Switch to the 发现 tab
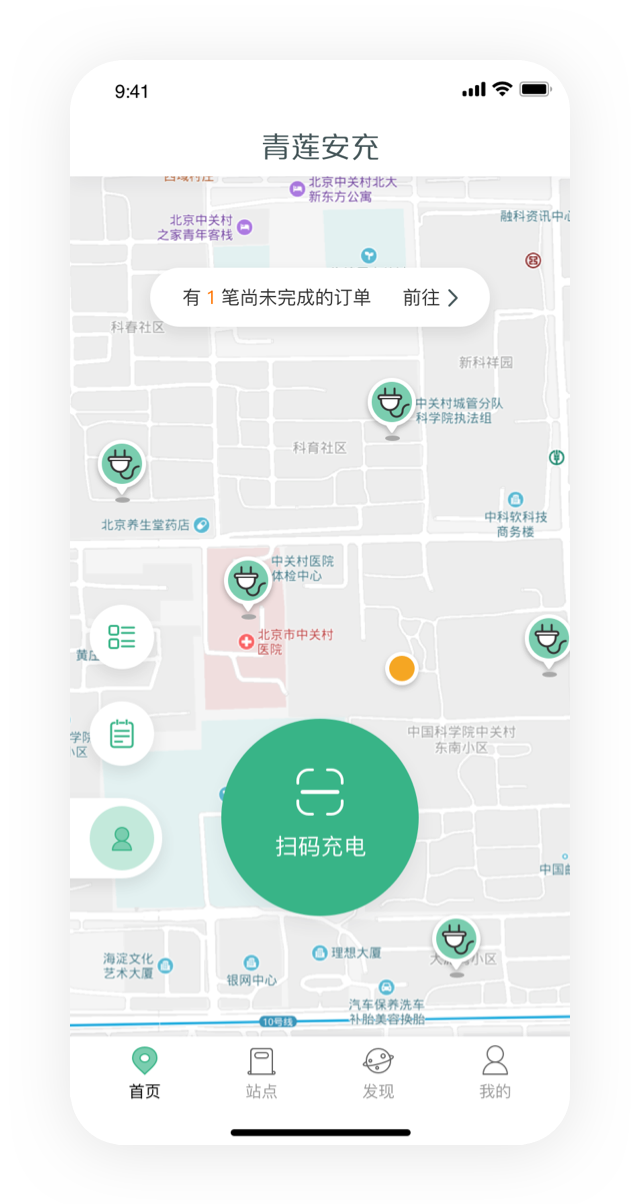The image size is (640, 1204). point(378,1072)
